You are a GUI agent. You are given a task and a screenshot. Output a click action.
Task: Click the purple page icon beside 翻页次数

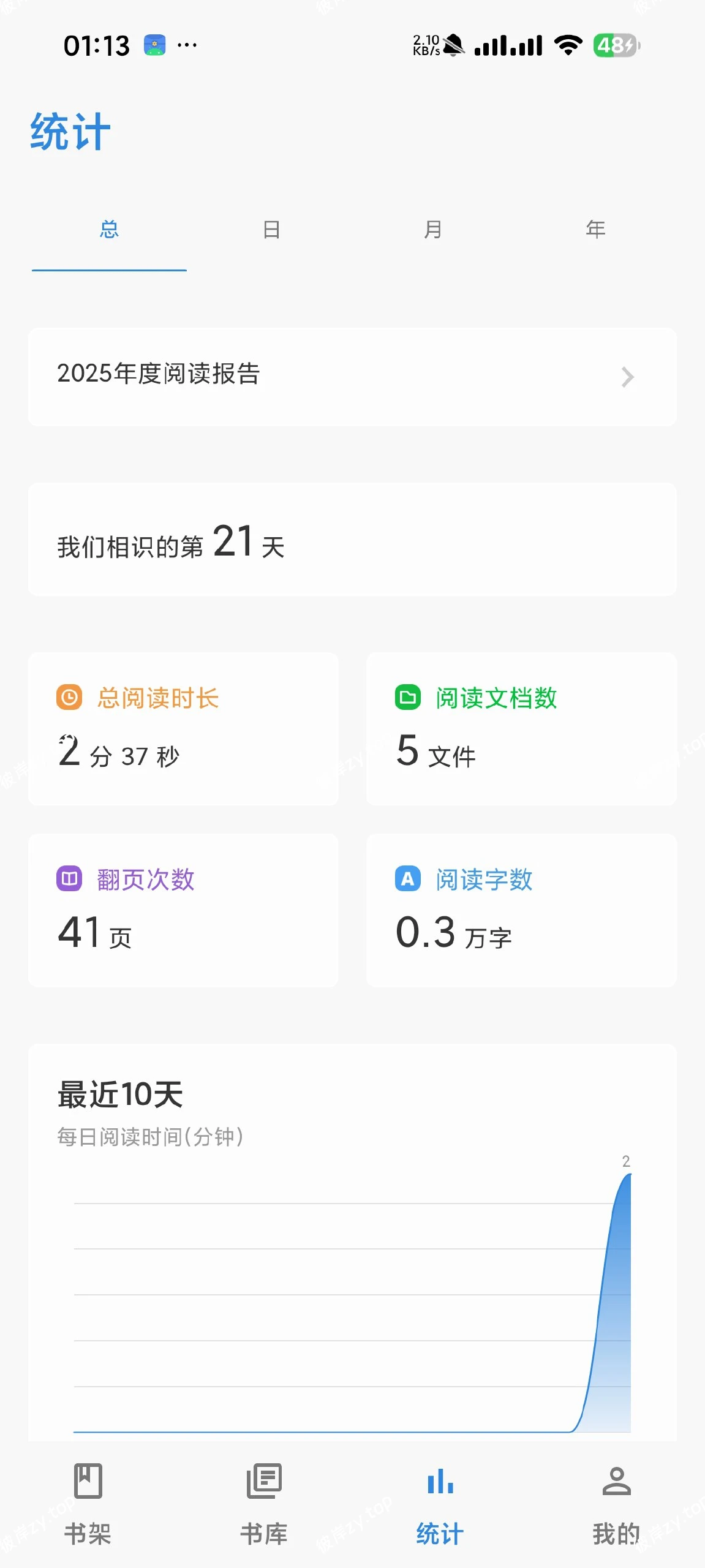pos(69,880)
